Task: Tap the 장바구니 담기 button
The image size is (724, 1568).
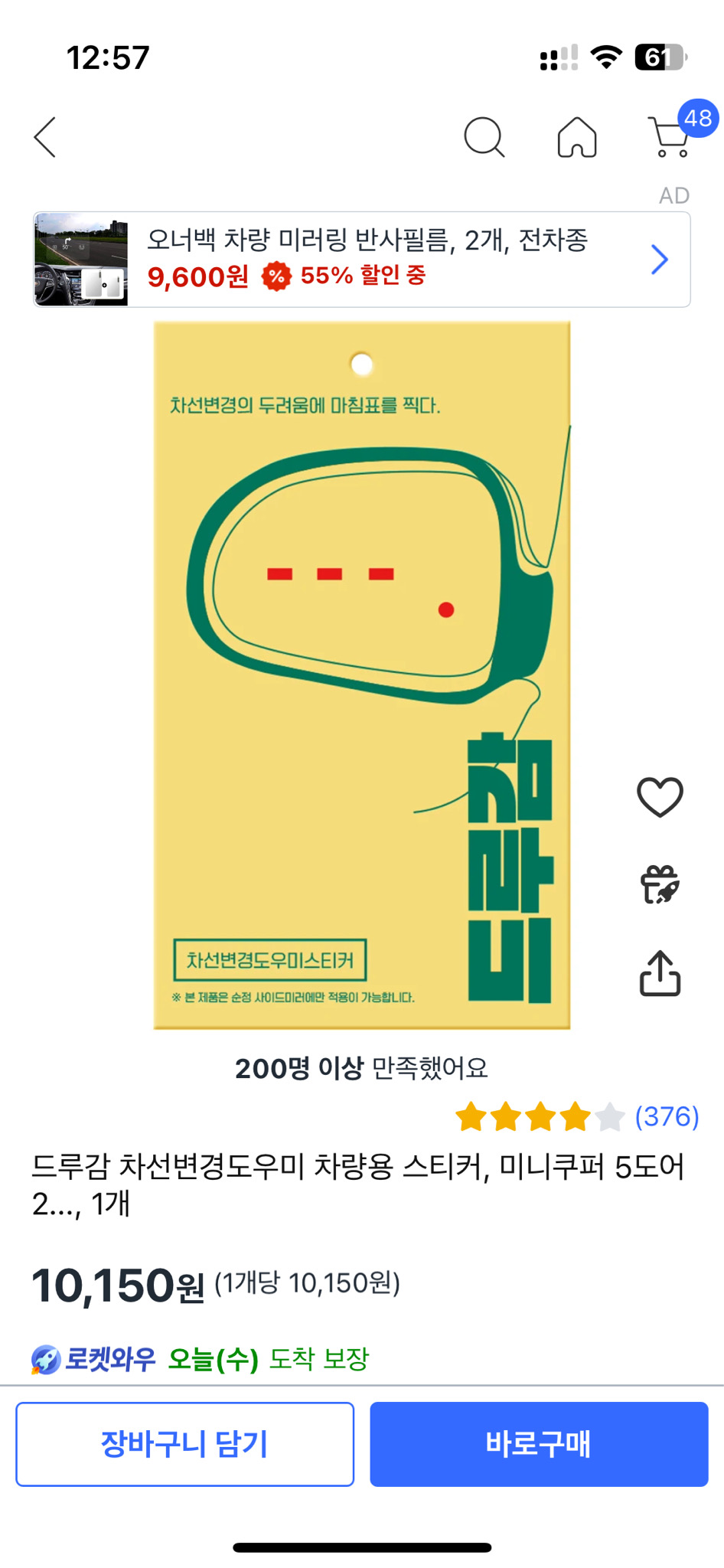Action: (x=184, y=1444)
